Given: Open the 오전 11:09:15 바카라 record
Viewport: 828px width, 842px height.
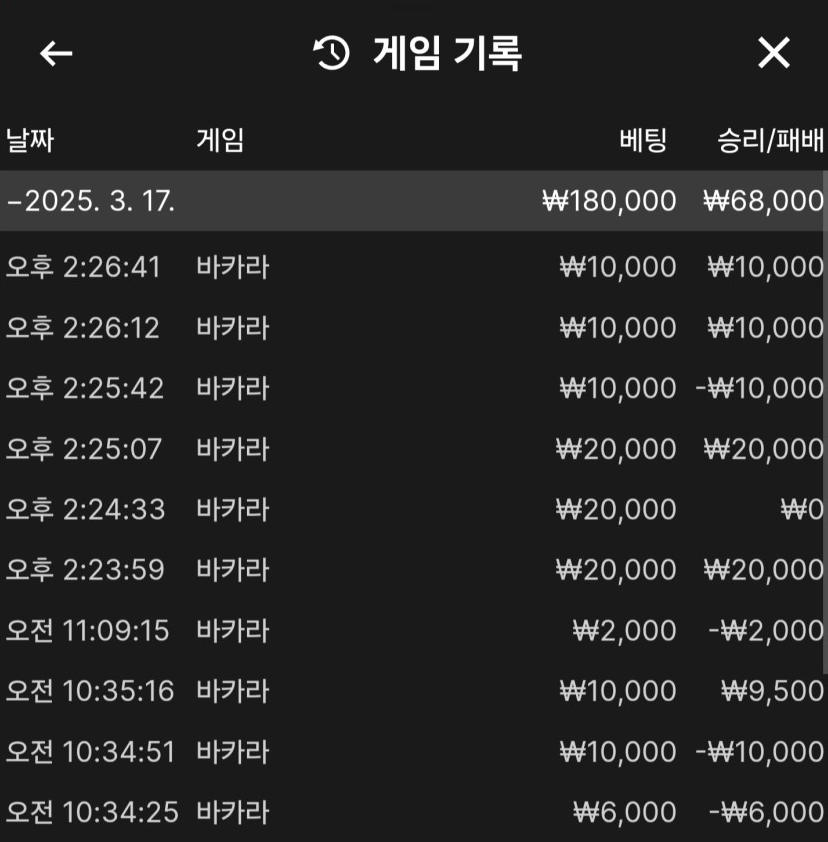Looking at the screenshot, I should (x=232, y=631).
